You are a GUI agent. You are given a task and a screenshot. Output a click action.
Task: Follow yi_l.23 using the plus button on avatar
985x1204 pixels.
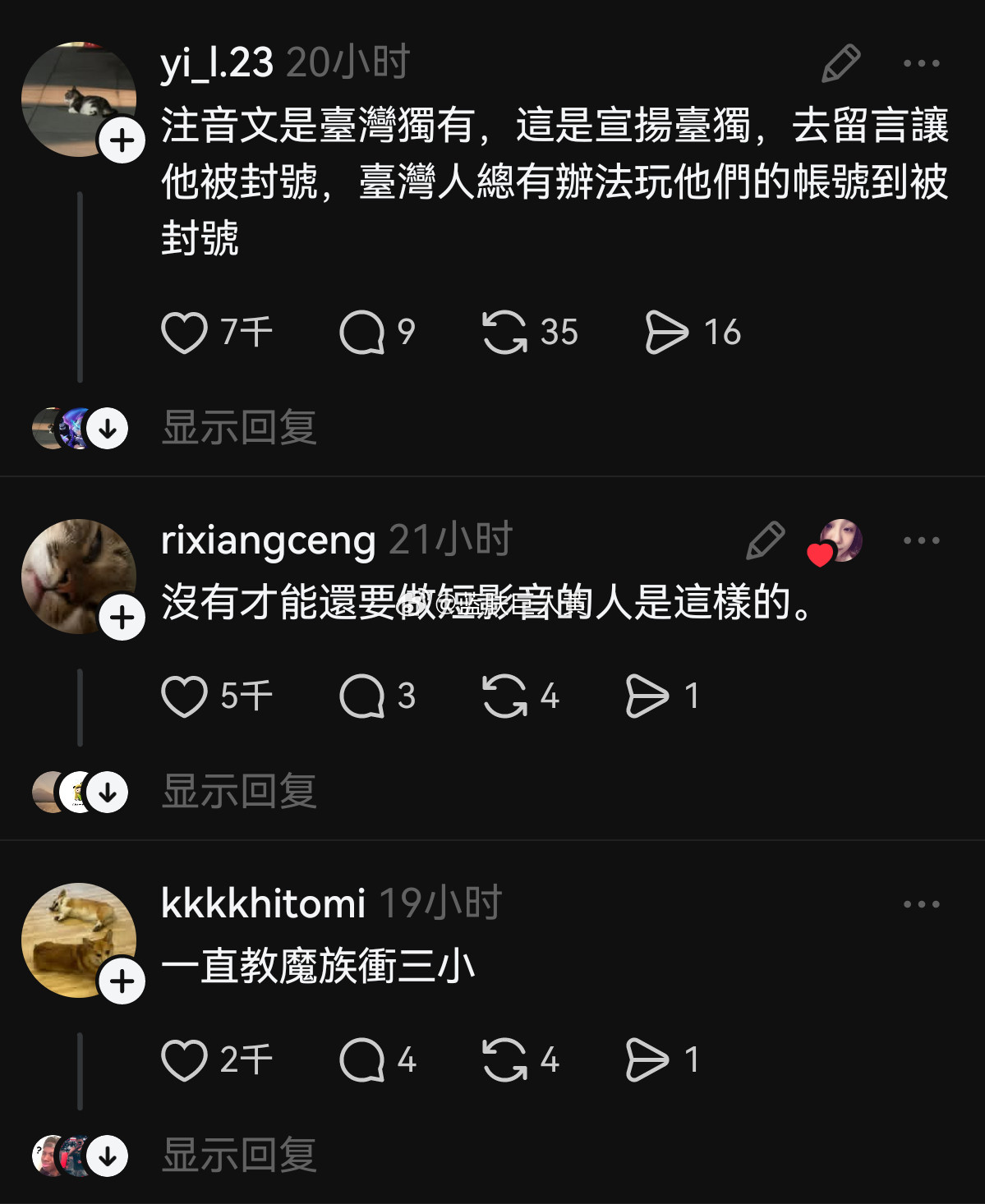[x=121, y=140]
